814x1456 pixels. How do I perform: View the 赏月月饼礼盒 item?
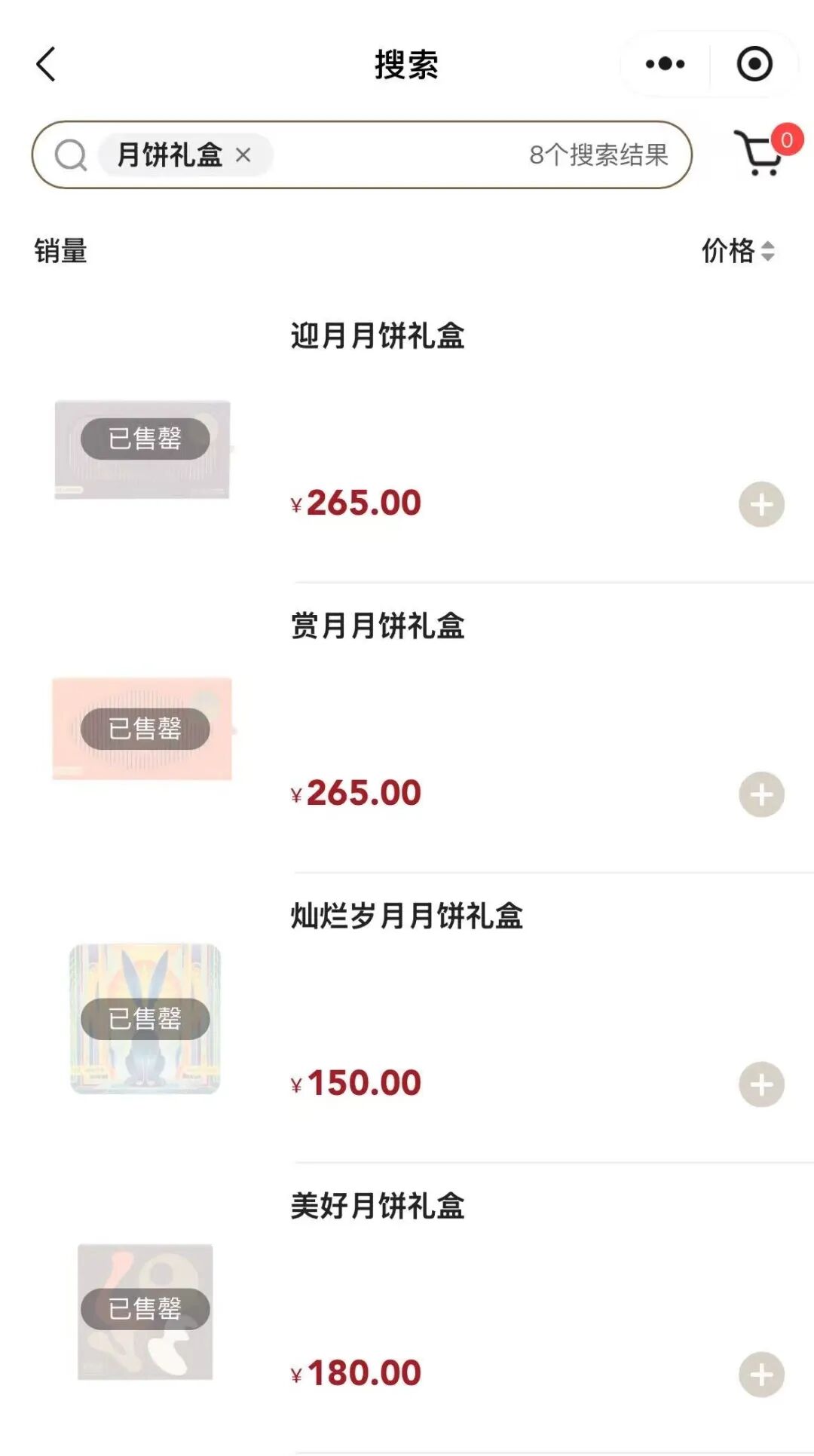(377, 626)
